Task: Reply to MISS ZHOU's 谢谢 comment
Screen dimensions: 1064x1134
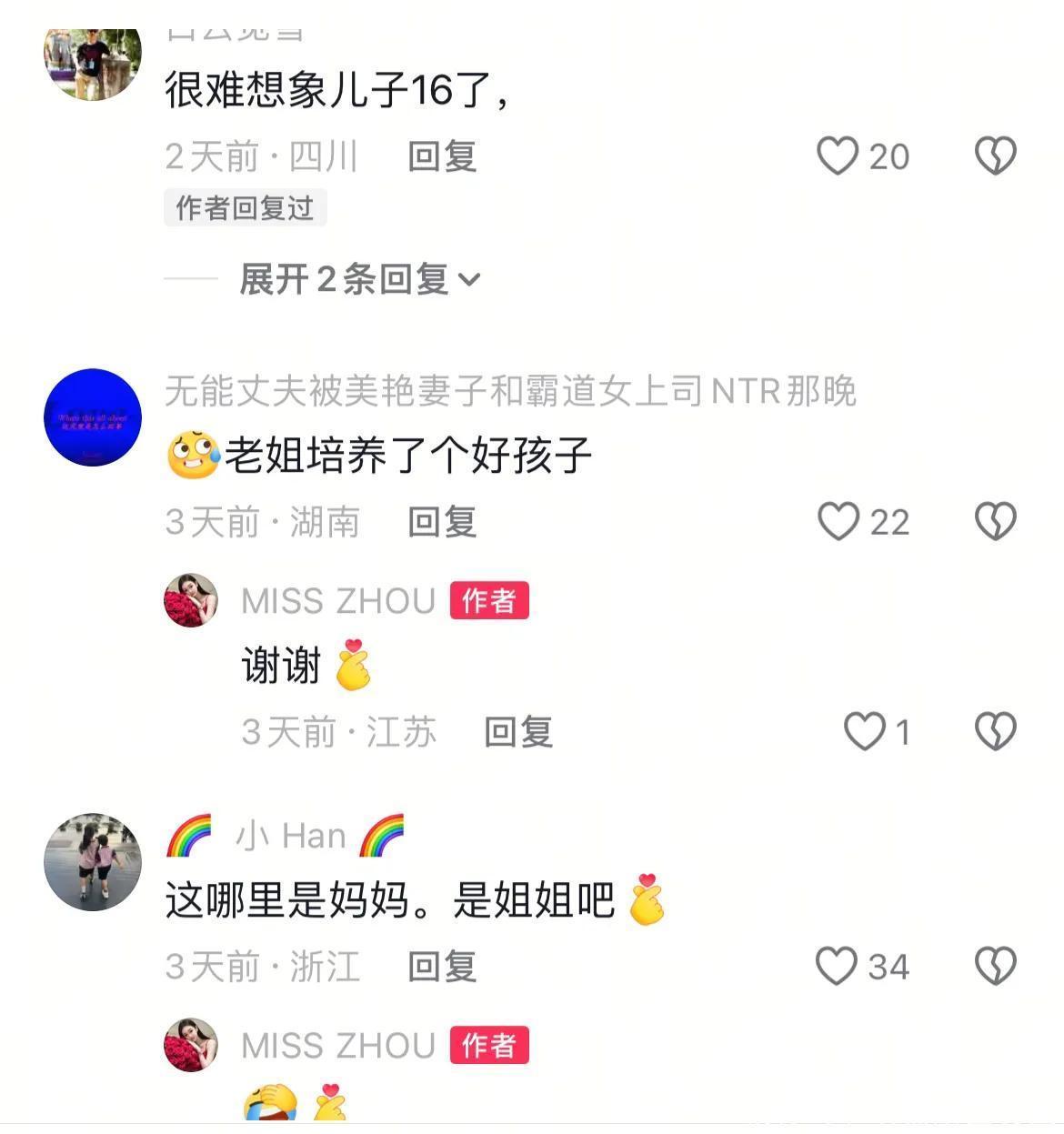Action: [518, 732]
